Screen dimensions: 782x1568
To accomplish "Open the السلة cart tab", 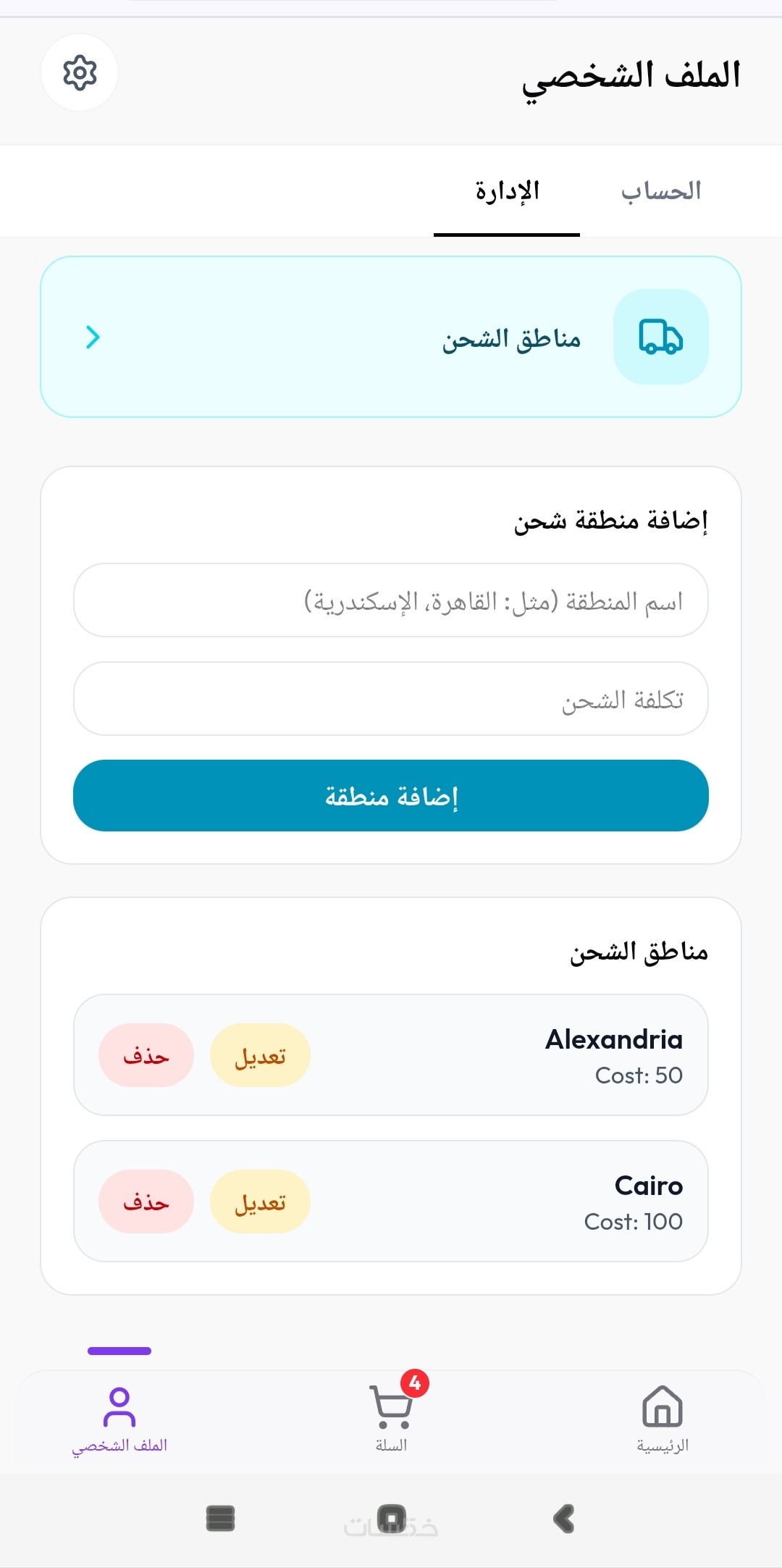I will pos(391,1418).
